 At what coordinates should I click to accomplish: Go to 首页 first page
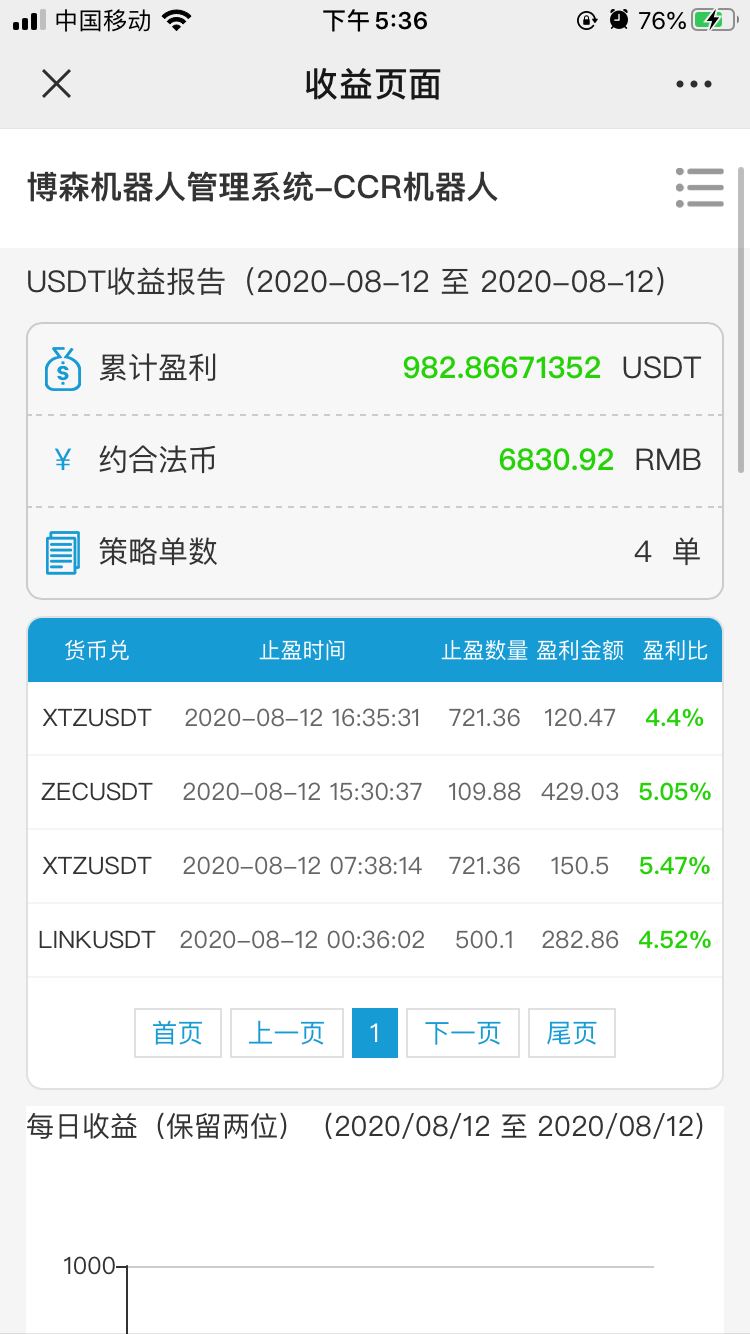pos(178,1033)
